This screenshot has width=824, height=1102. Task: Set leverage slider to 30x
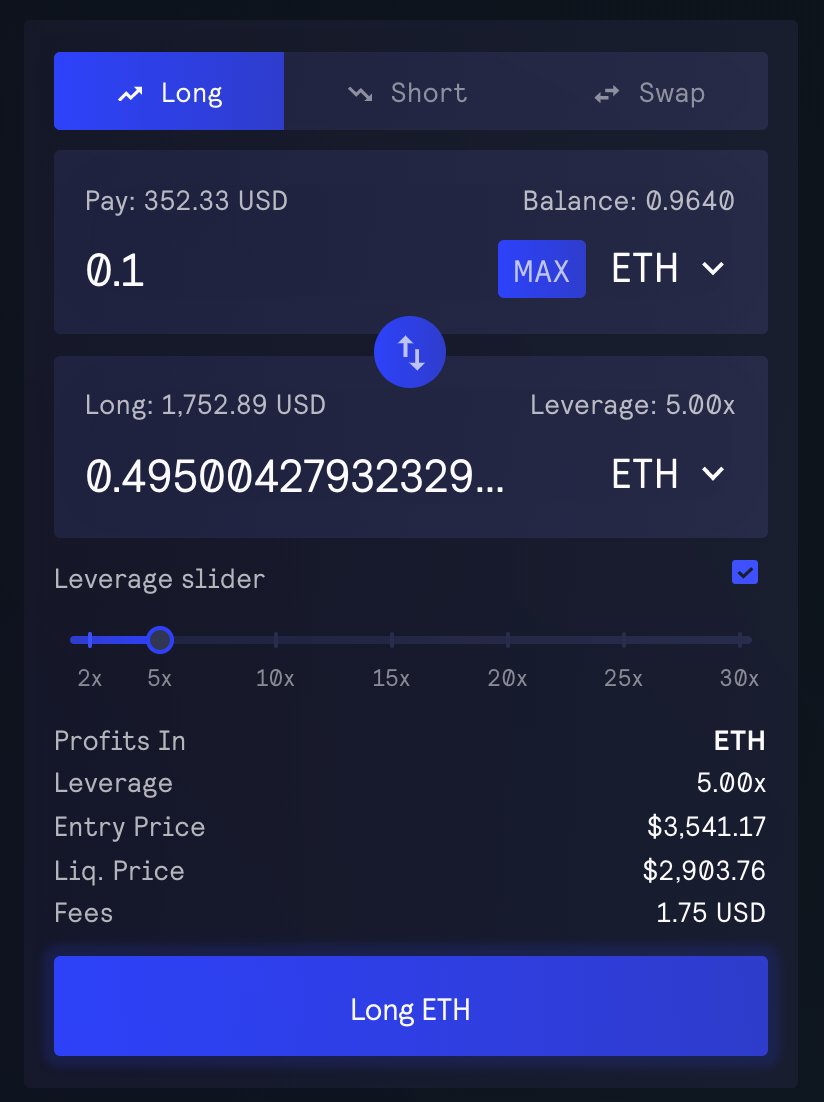coord(740,640)
